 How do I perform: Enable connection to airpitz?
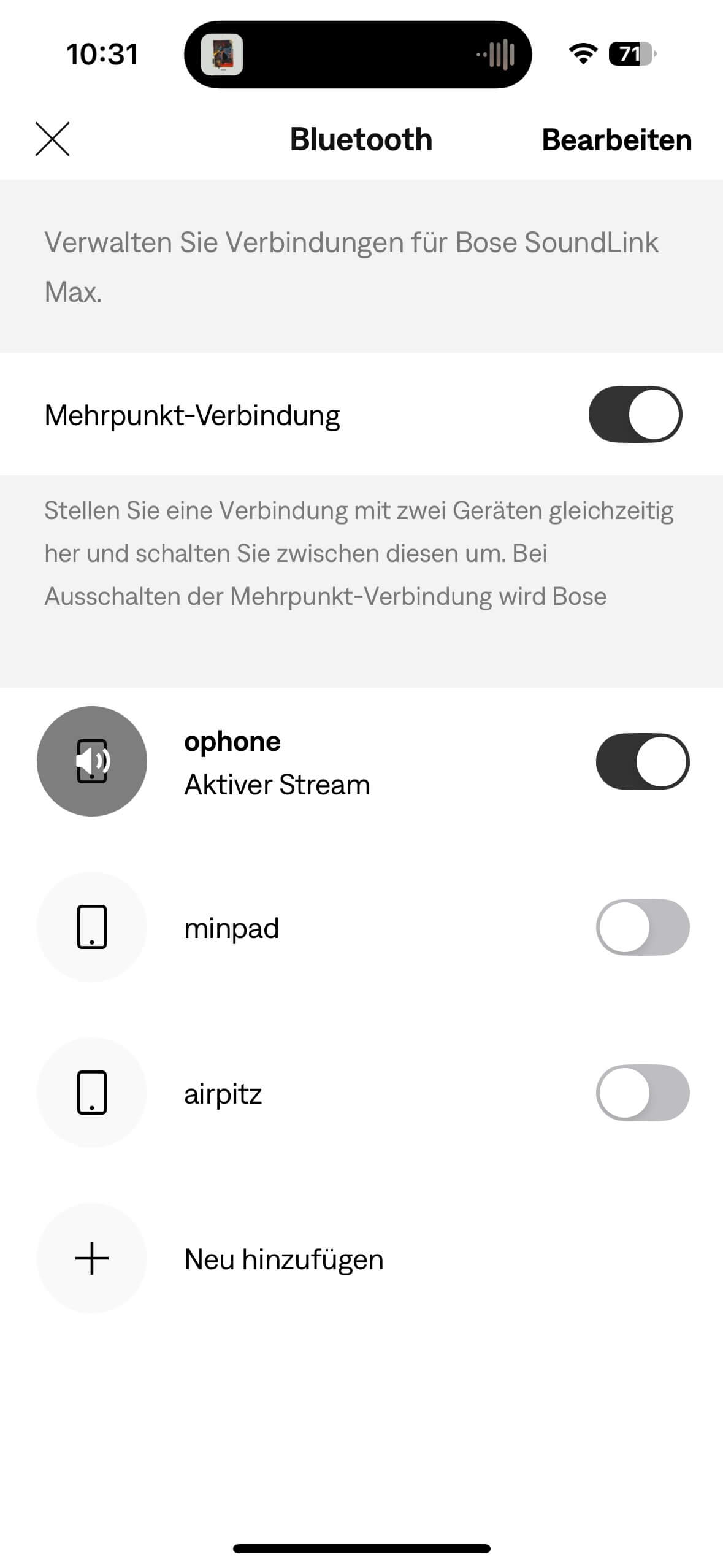click(642, 1093)
